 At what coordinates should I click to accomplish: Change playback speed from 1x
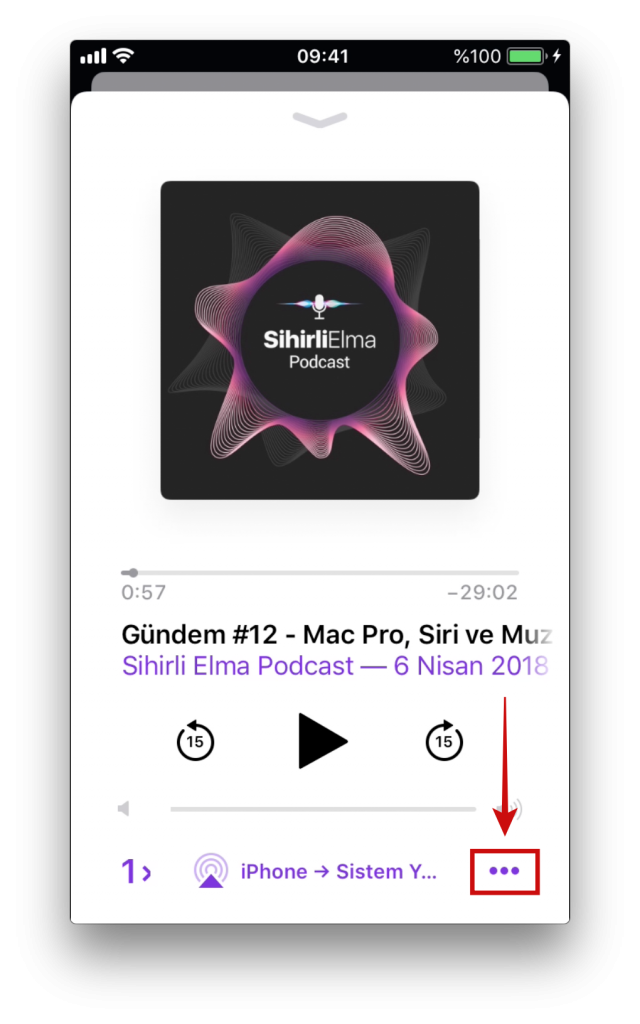[136, 872]
